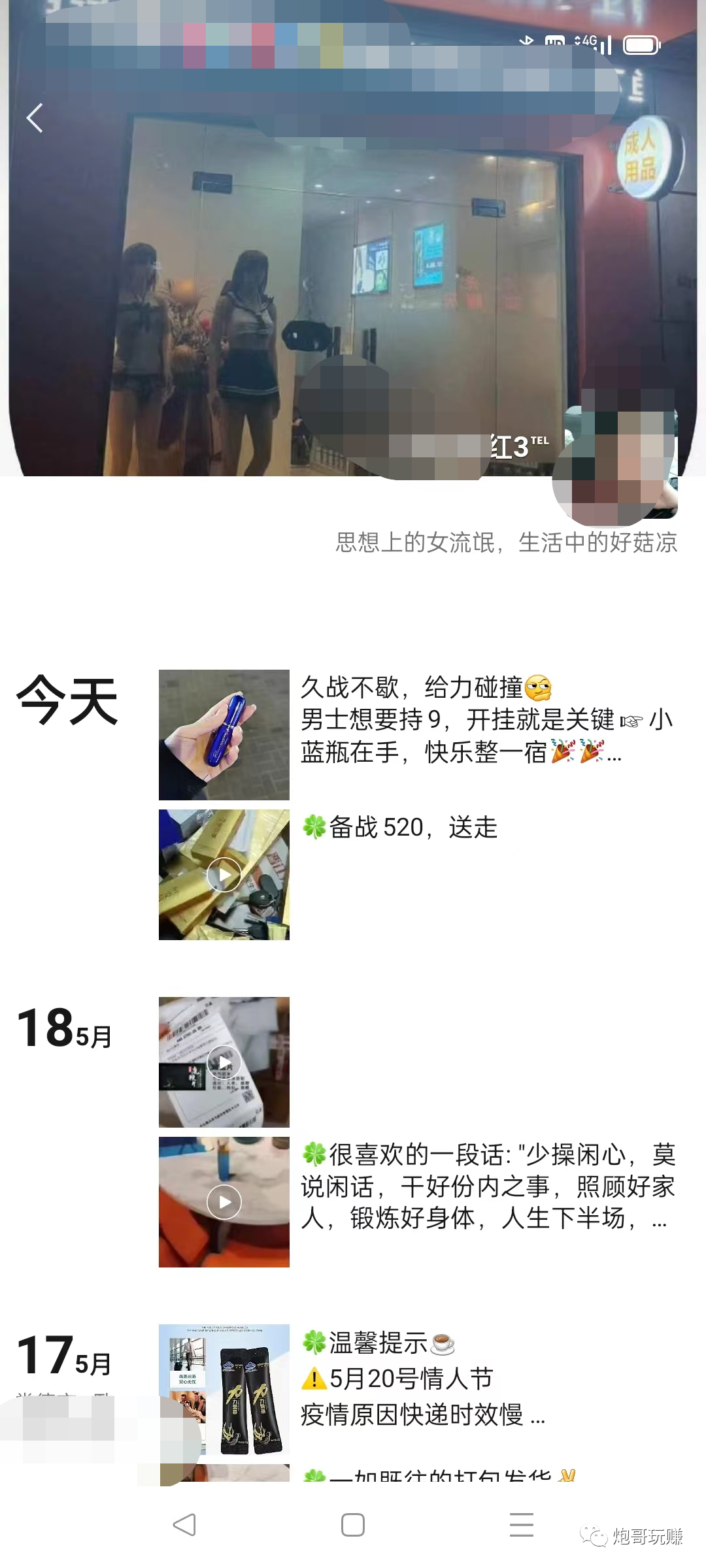
Task: Play the May 18 shipping label video
Action: (x=224, y=1062)
